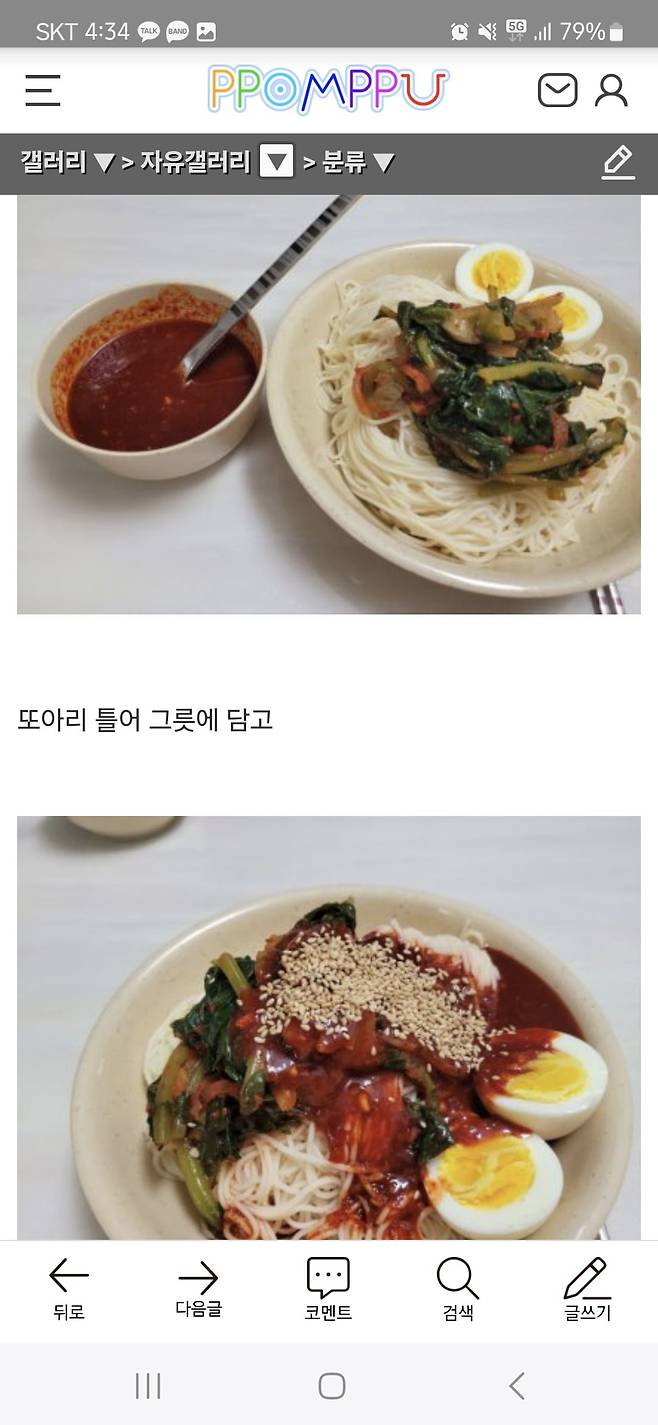Open the user profile icon
658x1425 pixels.
click(611, 90)
